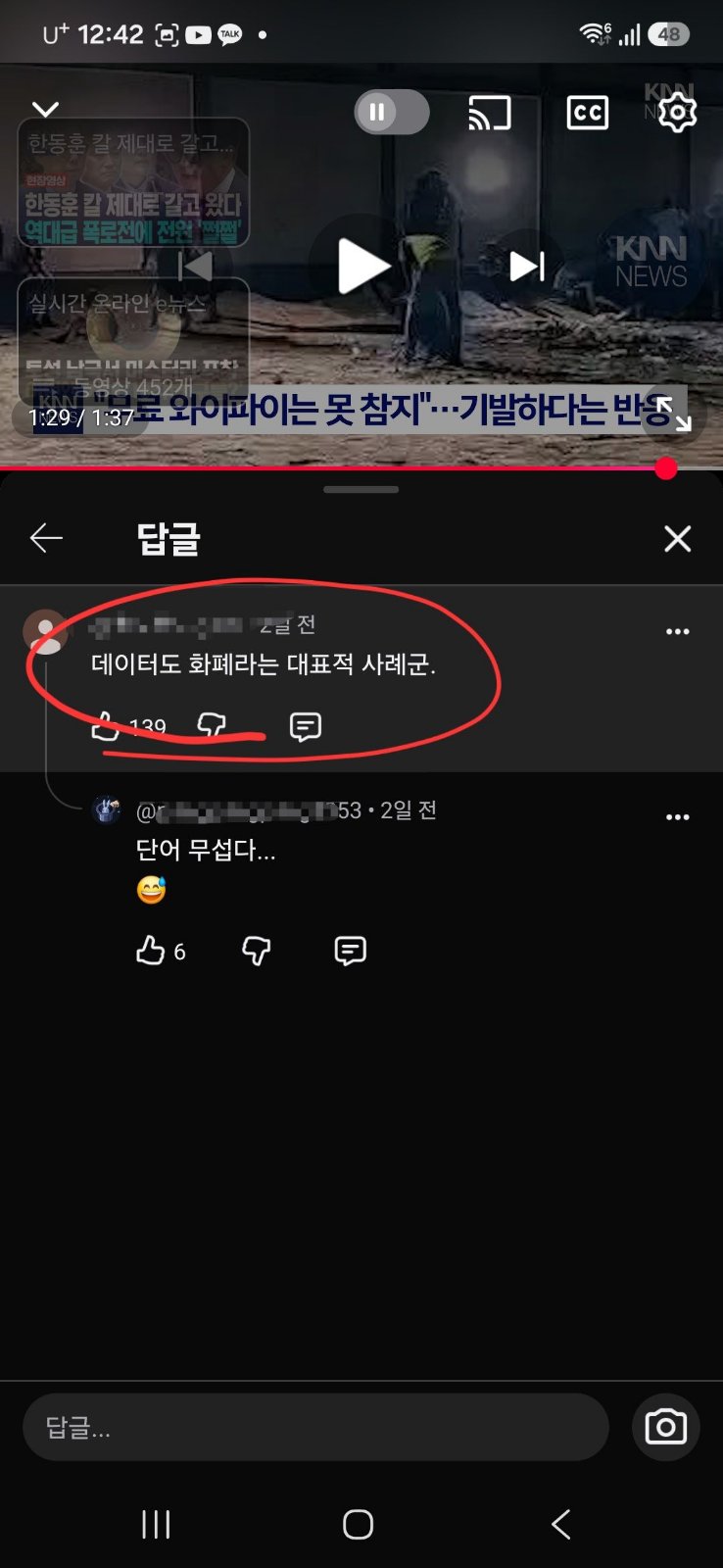Dislike the 단어 무섭다 reply
The image size is (723, 1568).
tap(256, 951)
